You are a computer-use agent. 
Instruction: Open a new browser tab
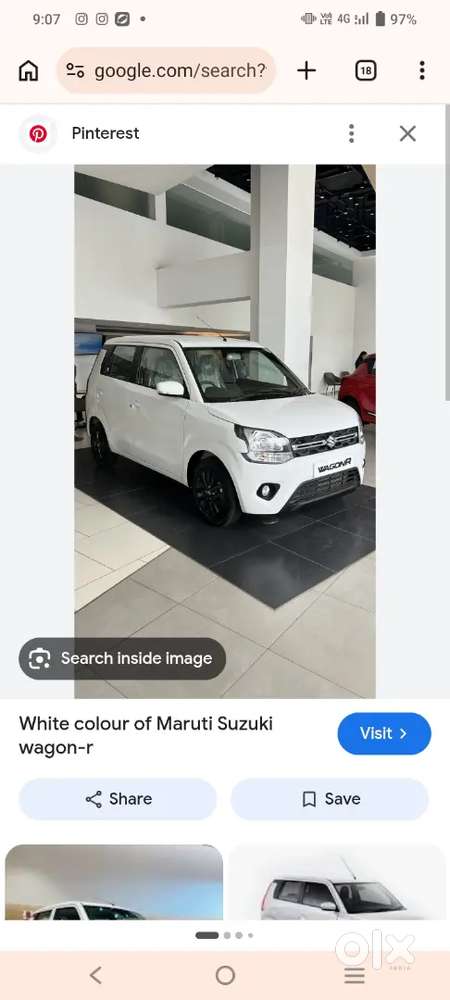[x=307, y=71]
